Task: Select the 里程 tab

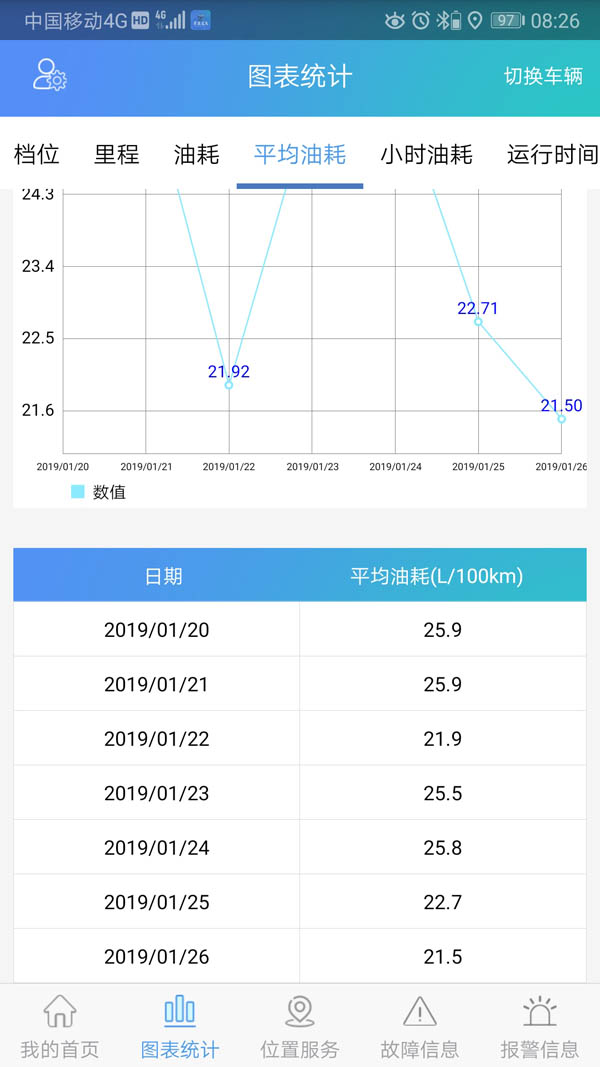Action: [x=117, y=154]
